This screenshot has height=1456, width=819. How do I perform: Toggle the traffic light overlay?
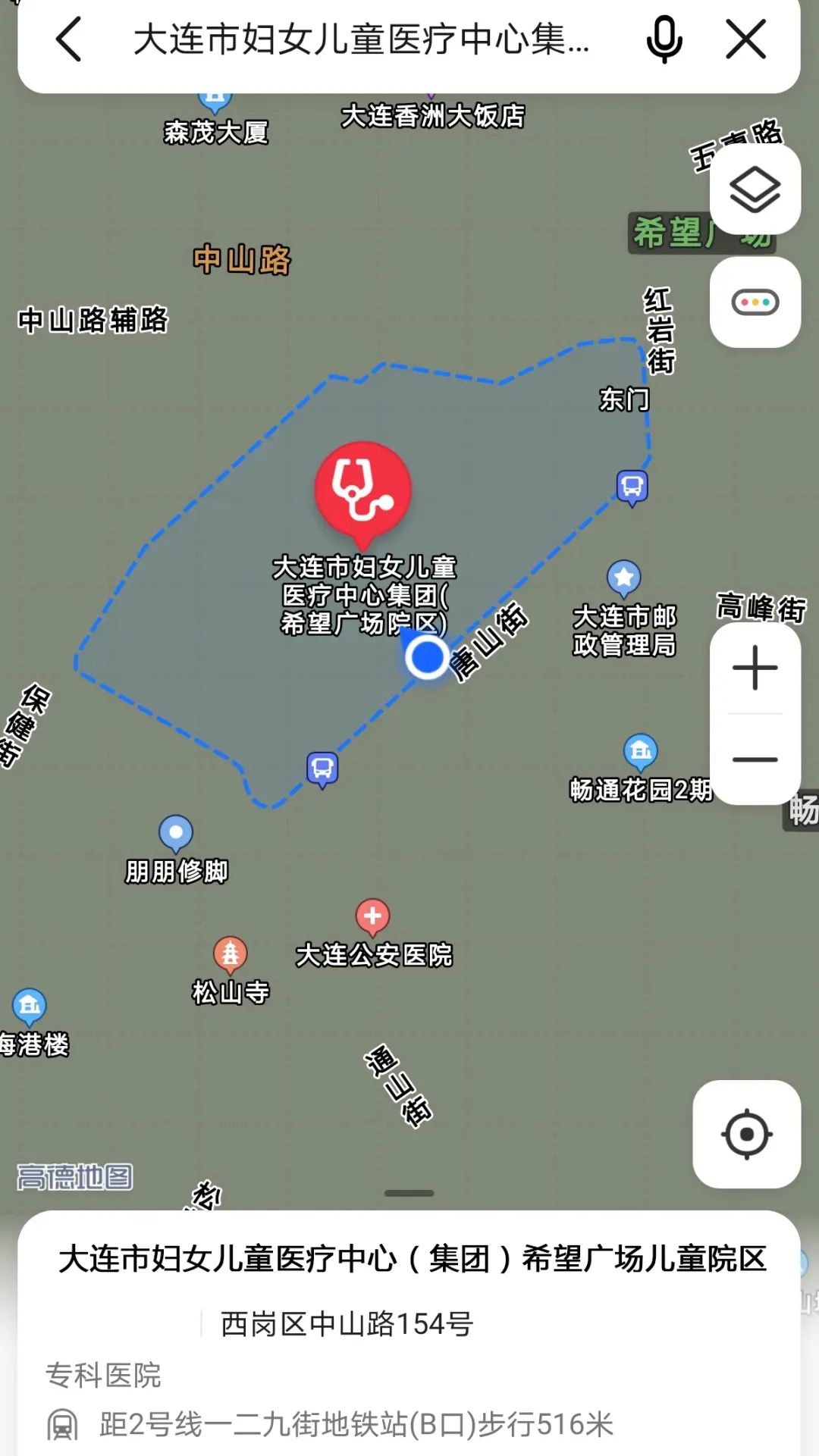pos(755,302)
